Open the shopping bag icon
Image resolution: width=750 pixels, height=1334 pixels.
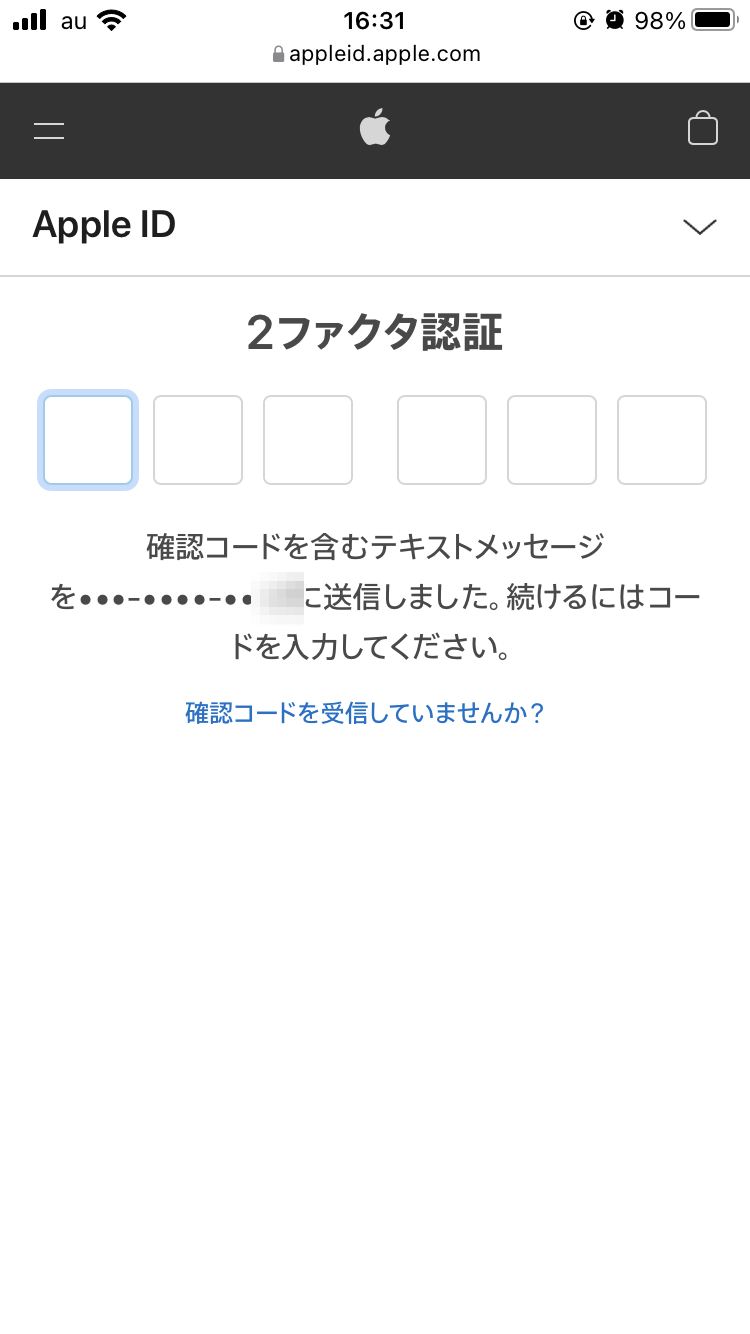coord(703,129)
